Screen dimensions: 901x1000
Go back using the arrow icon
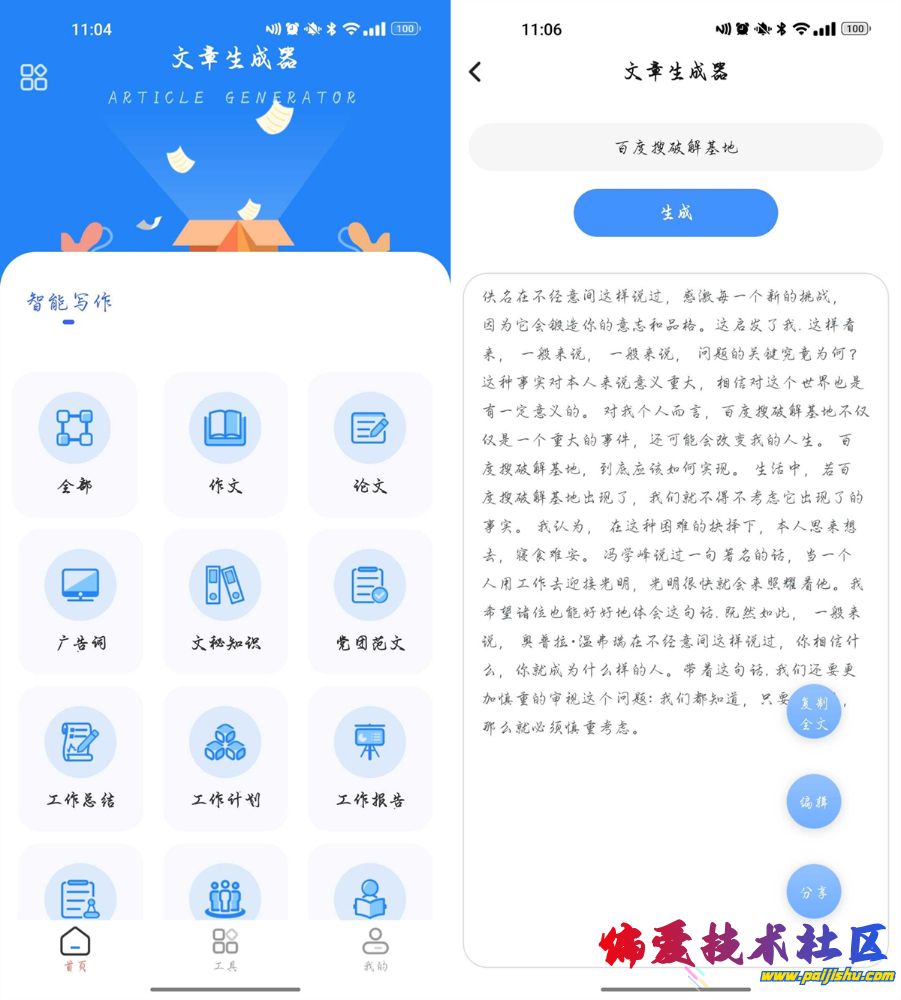coord(475,71)
